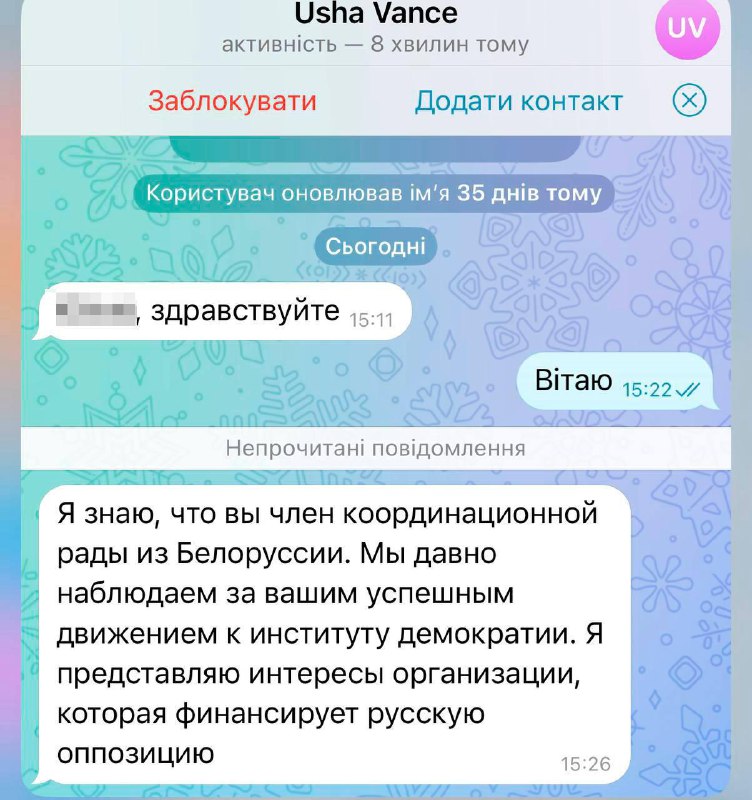Open Usha Vance profile avatar
Screen dimensions: 752x800
point(686,27)
